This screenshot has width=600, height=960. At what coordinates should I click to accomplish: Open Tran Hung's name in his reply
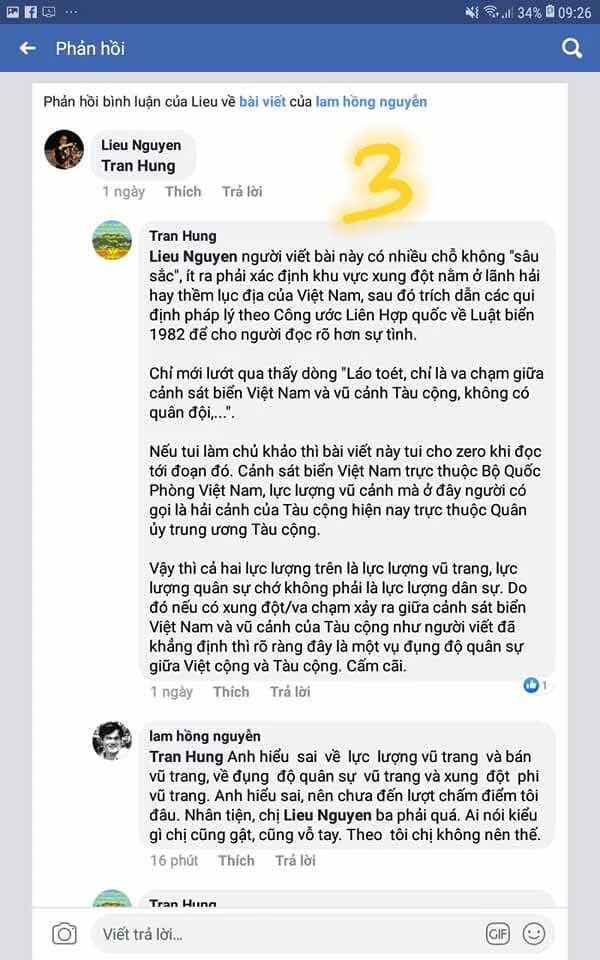point(183,236)
